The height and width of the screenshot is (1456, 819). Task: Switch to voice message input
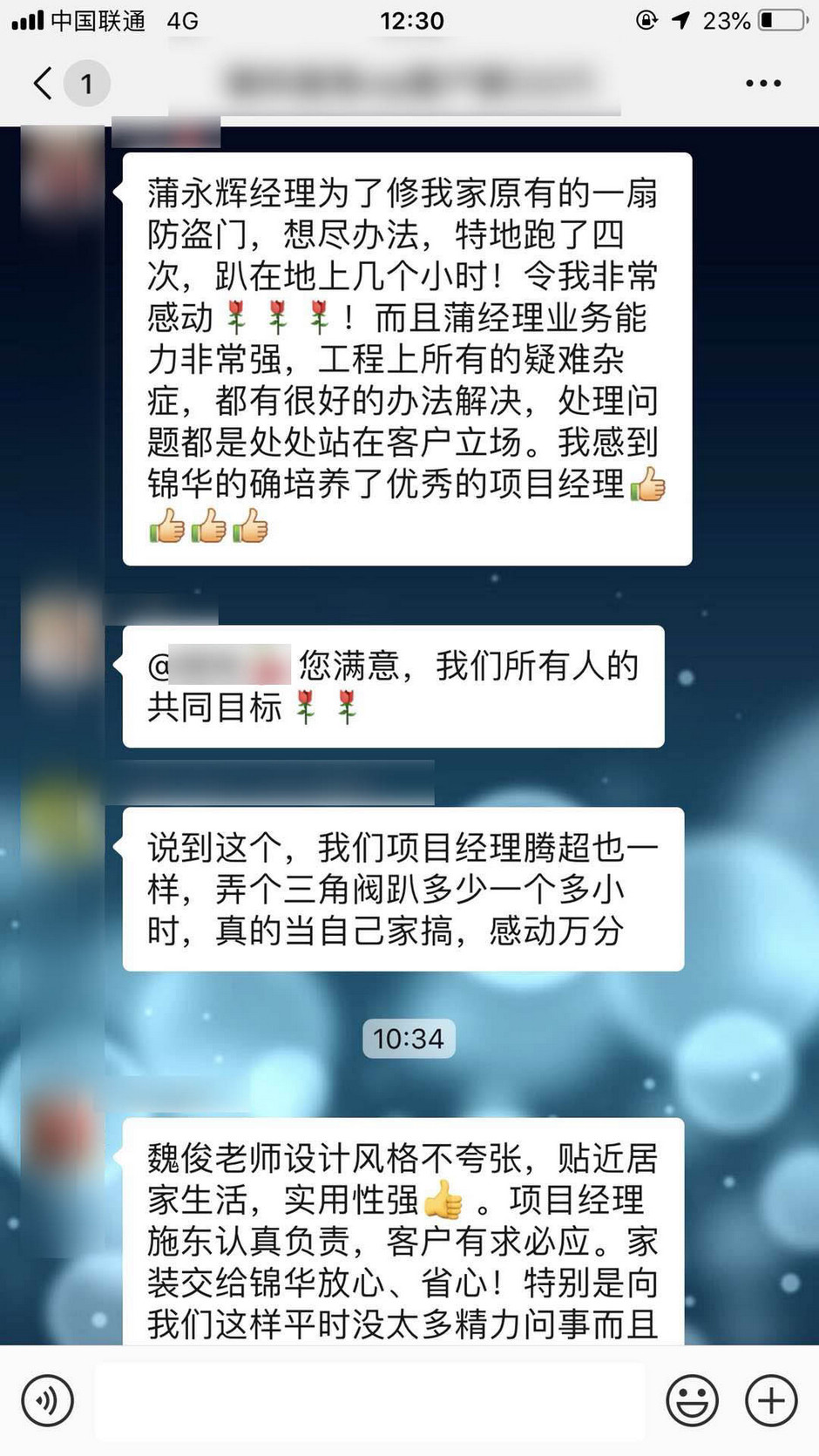(47, 1400)
